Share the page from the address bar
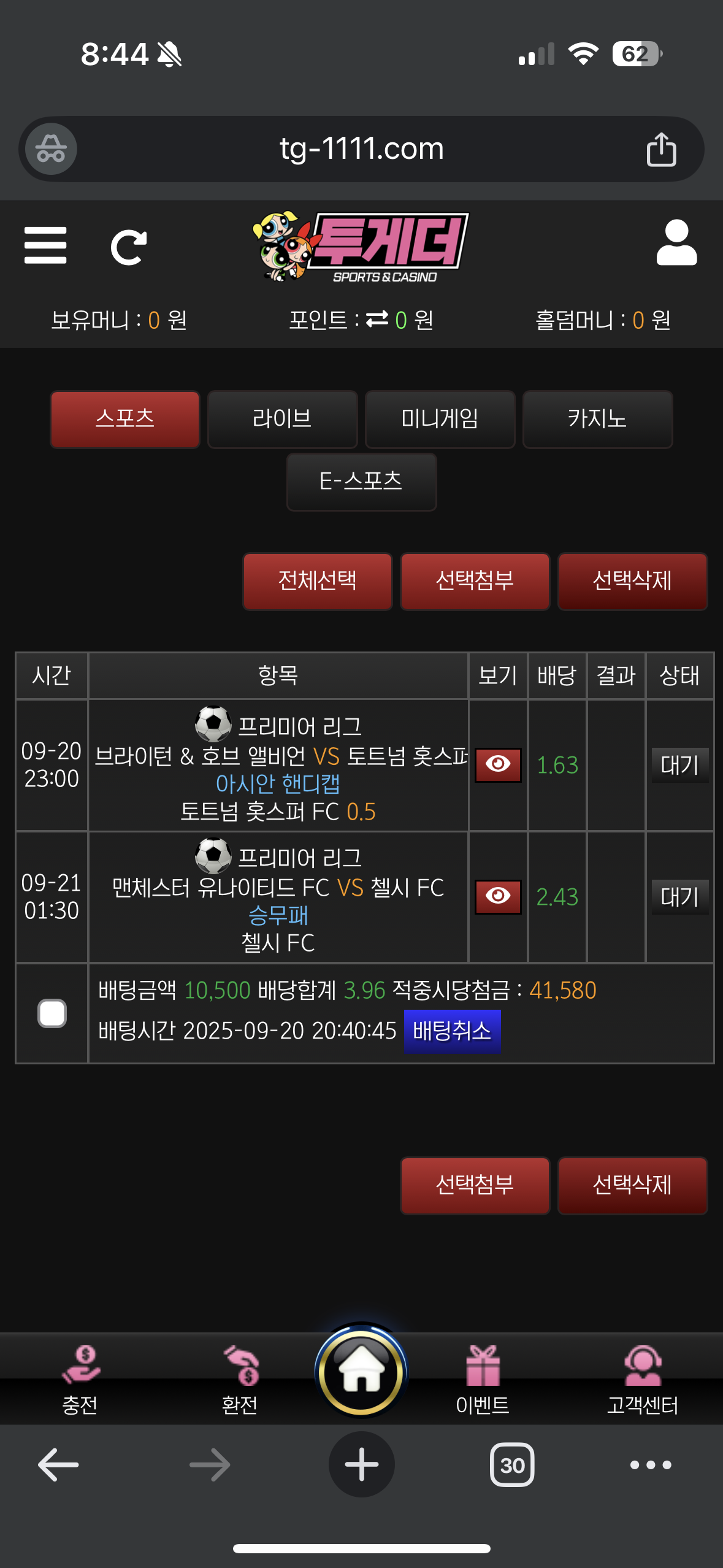Viewport: 723px width, 1568px height. (x=661, y=149)
